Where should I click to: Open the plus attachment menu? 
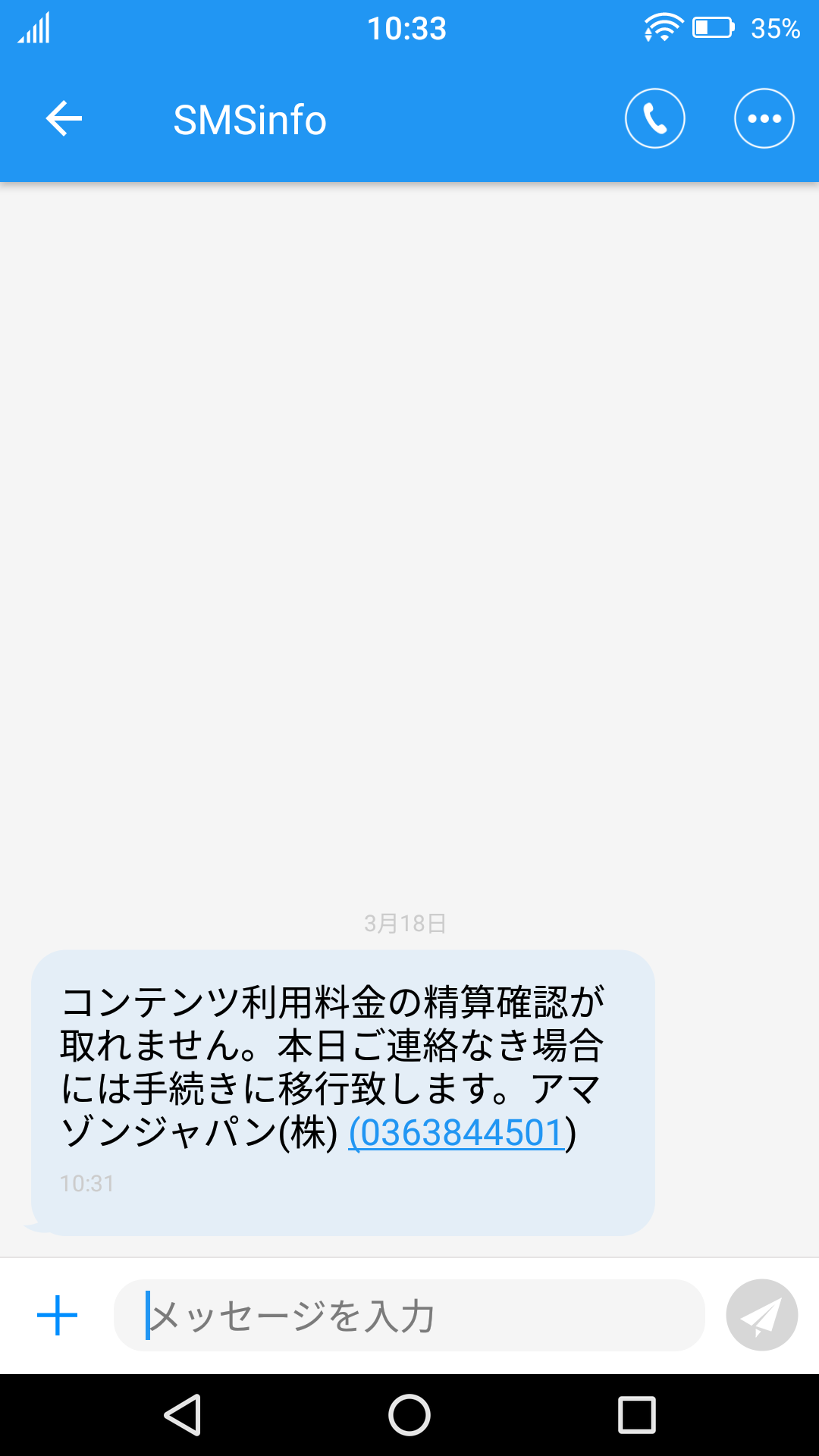tap(58, 1316)
